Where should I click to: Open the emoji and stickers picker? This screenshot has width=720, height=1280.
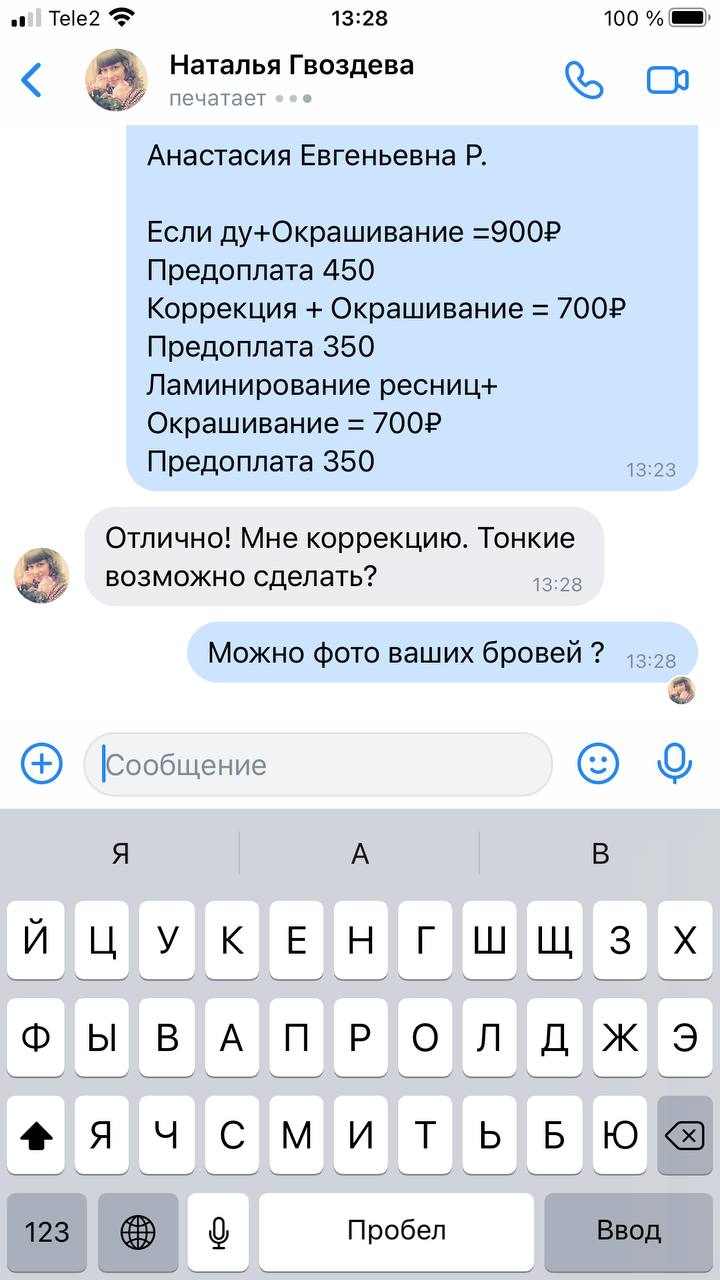598,765
